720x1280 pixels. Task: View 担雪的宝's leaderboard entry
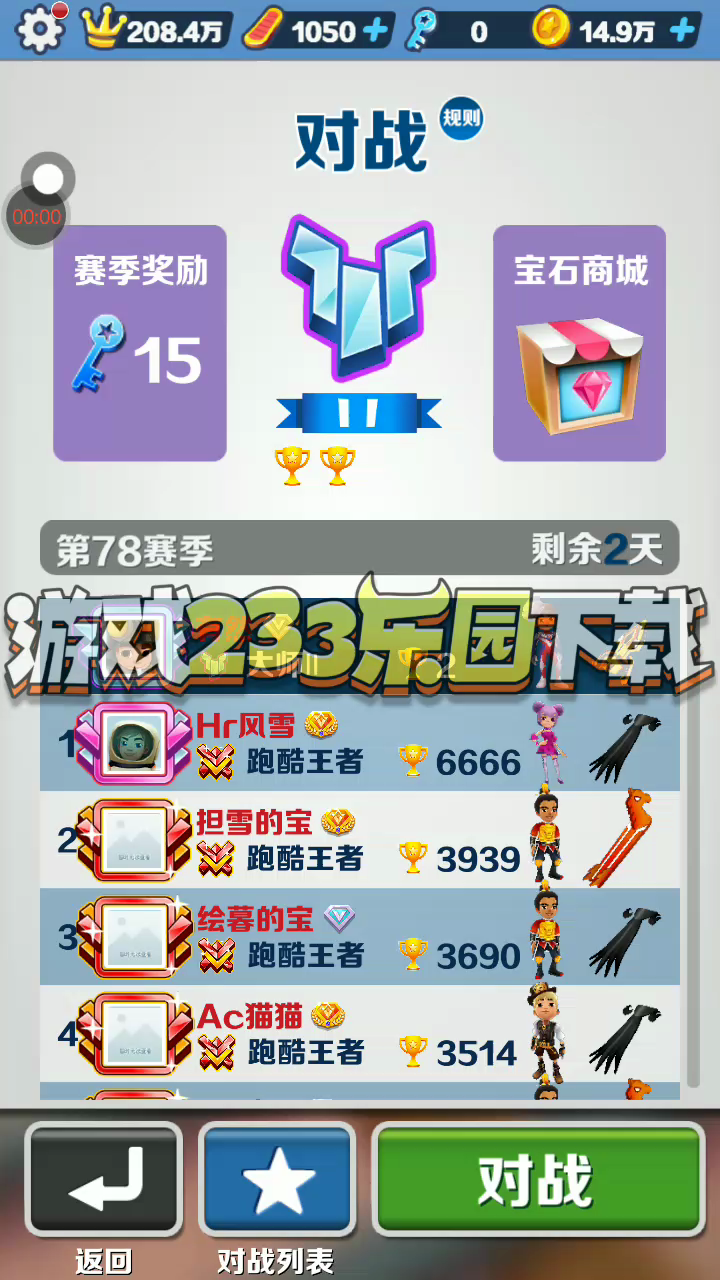[360, 840]
